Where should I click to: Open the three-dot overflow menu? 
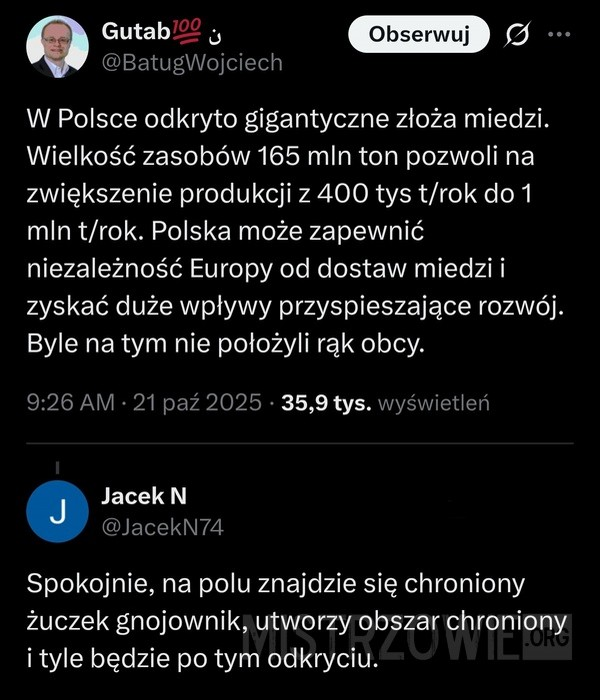pos(559,35)
